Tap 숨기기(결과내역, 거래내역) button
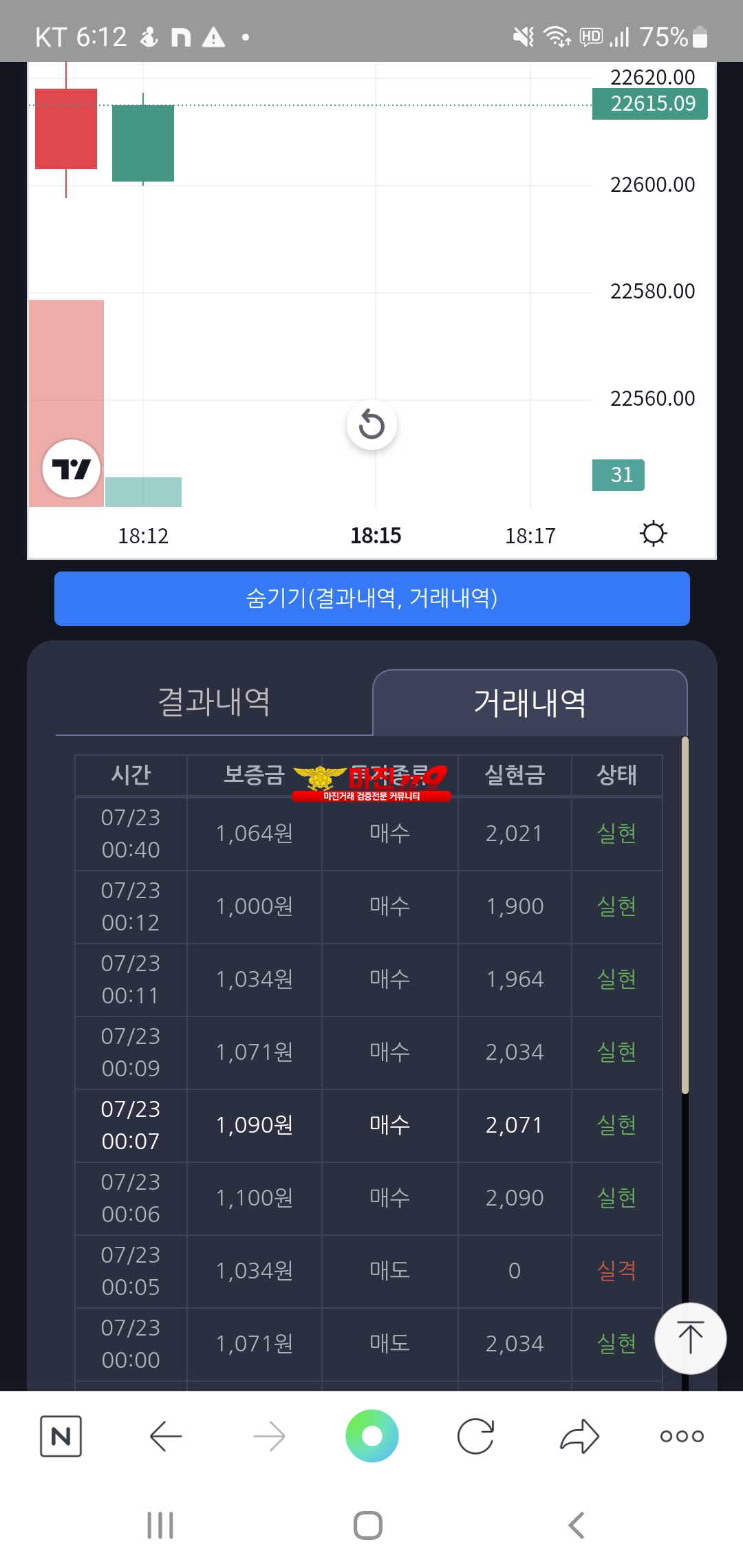 coord(372,598)
